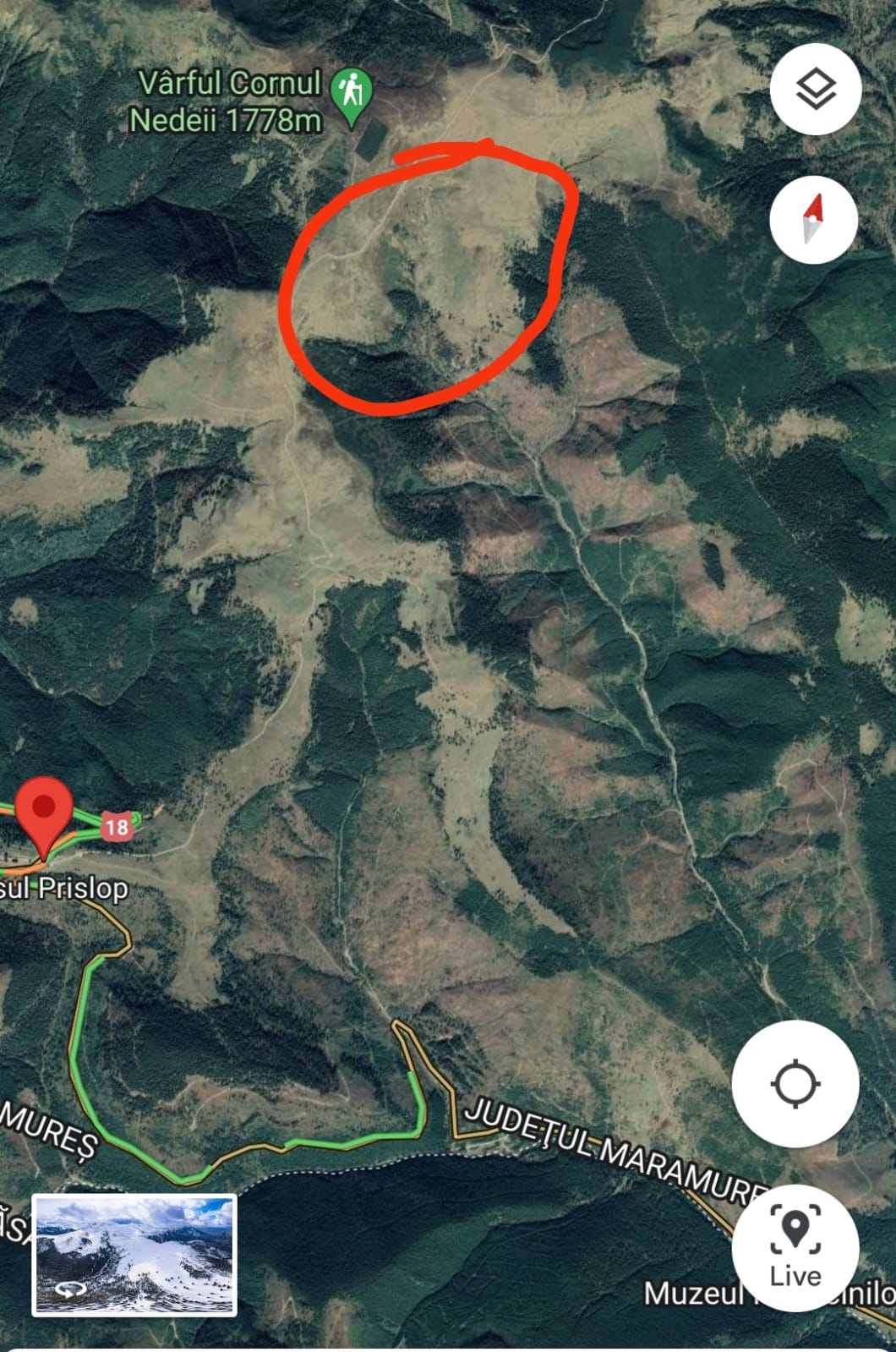Tap the compass to reset north
The width and height of the screenshot is (896, 1352).
tap(812, 220)
